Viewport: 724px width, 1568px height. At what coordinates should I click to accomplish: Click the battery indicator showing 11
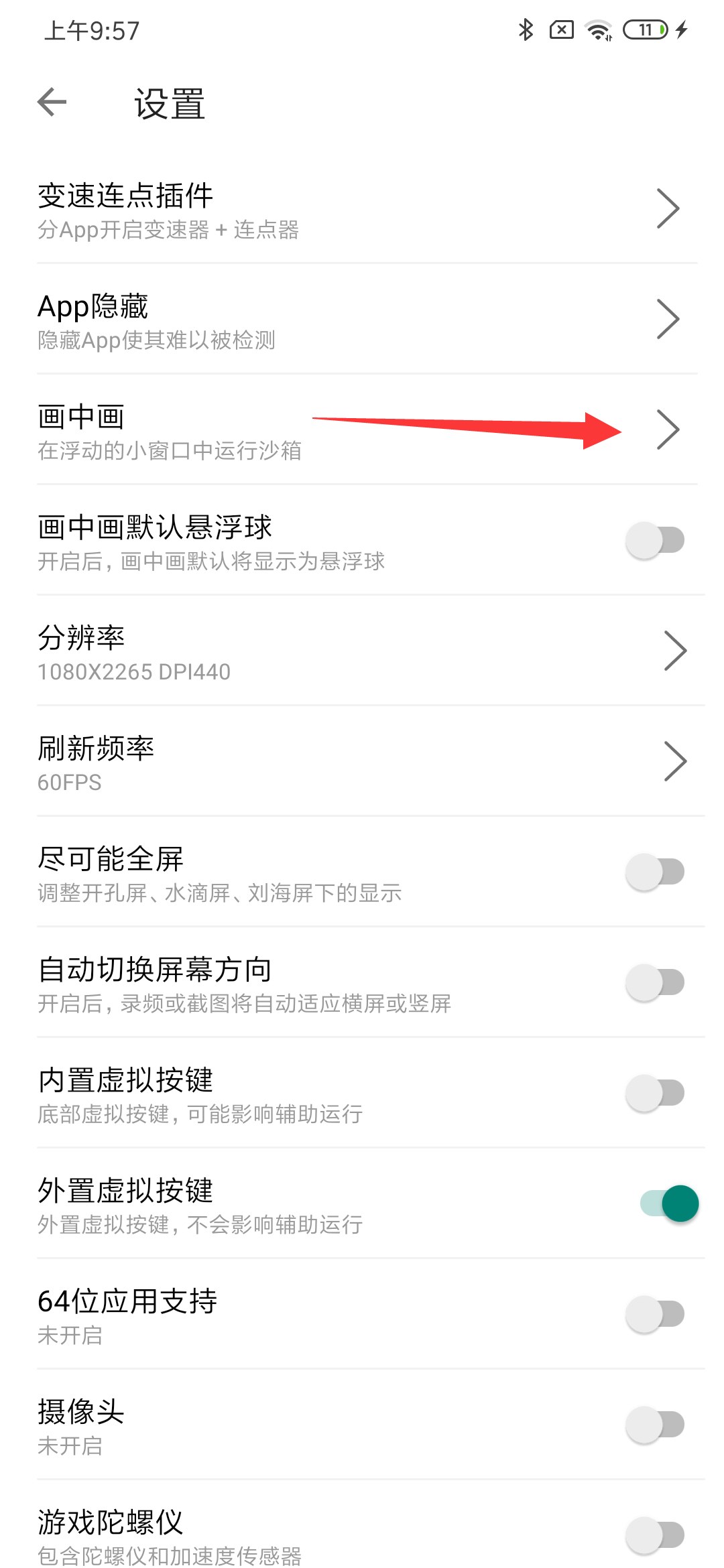pyautogui.click(x=644, y=29)
